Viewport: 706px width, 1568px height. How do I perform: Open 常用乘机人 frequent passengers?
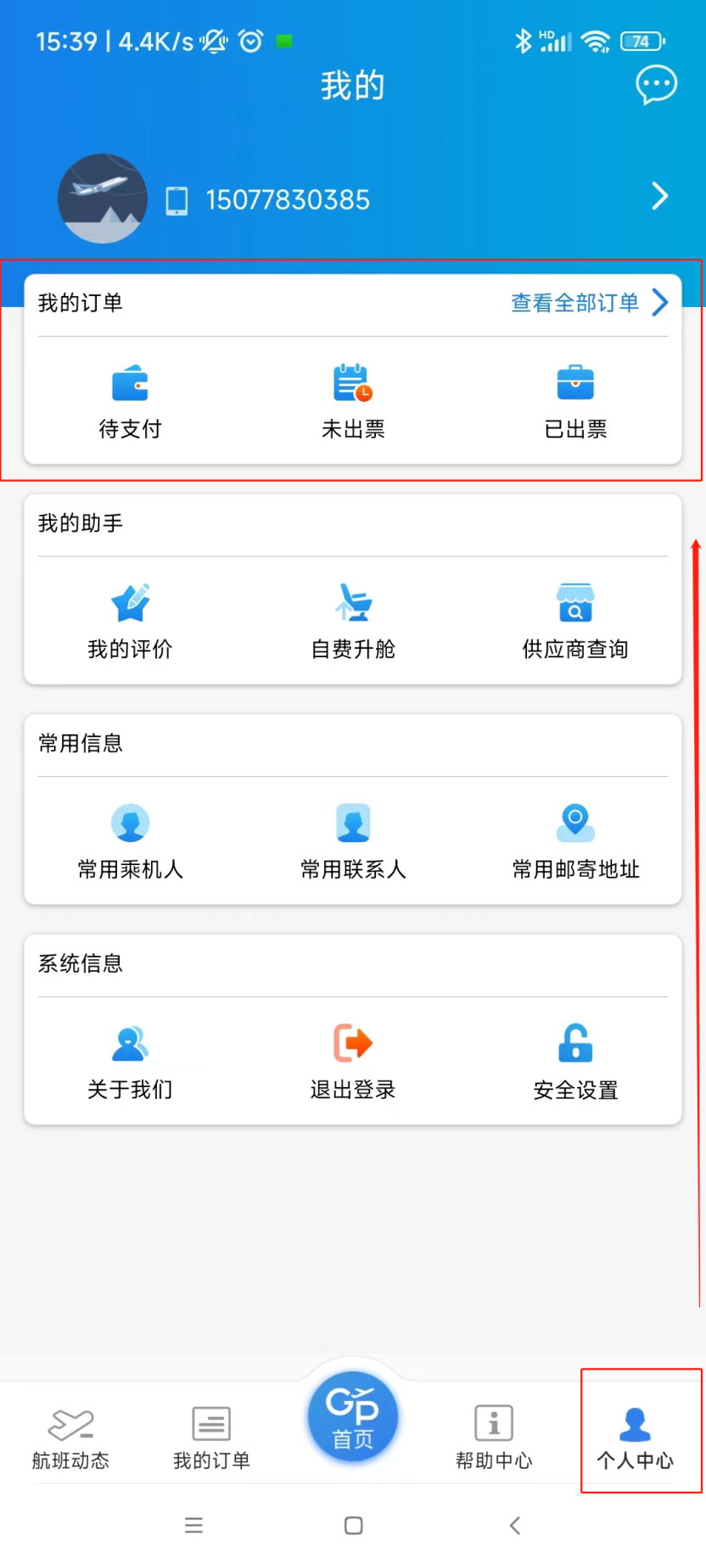click(130, 841)
